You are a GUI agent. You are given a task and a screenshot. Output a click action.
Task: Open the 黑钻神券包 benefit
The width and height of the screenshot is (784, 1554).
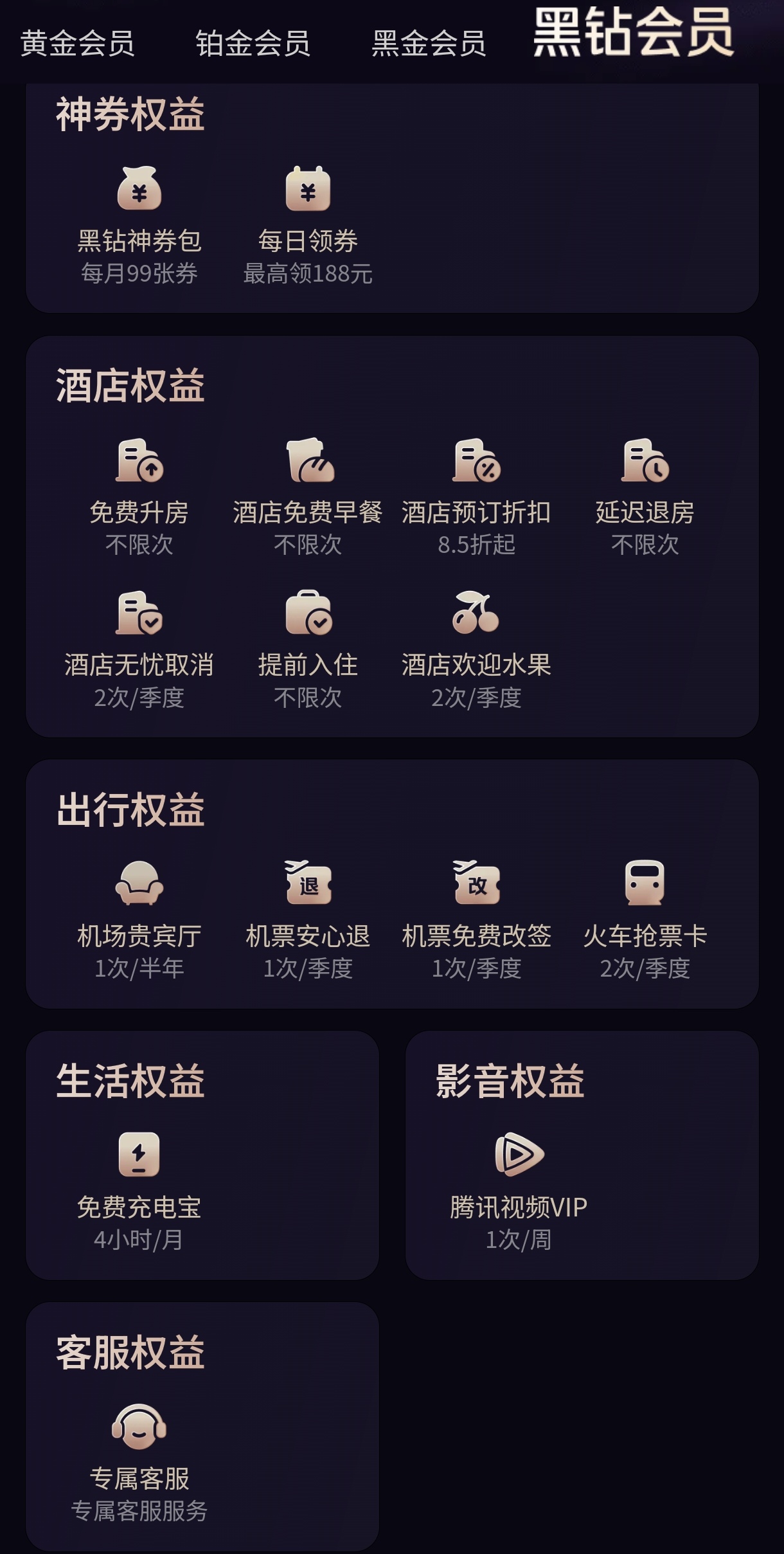[139, 225]
